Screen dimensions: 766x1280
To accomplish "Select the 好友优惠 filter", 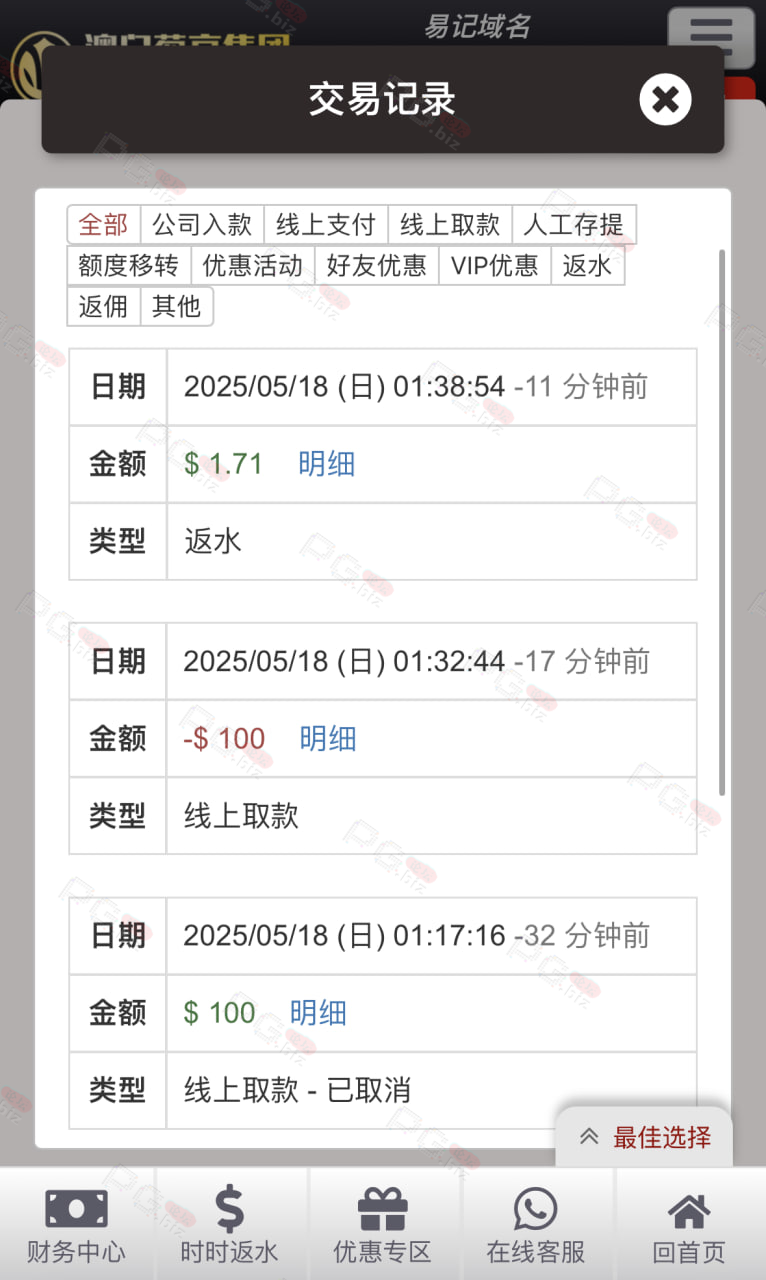I will click(377, 266).
